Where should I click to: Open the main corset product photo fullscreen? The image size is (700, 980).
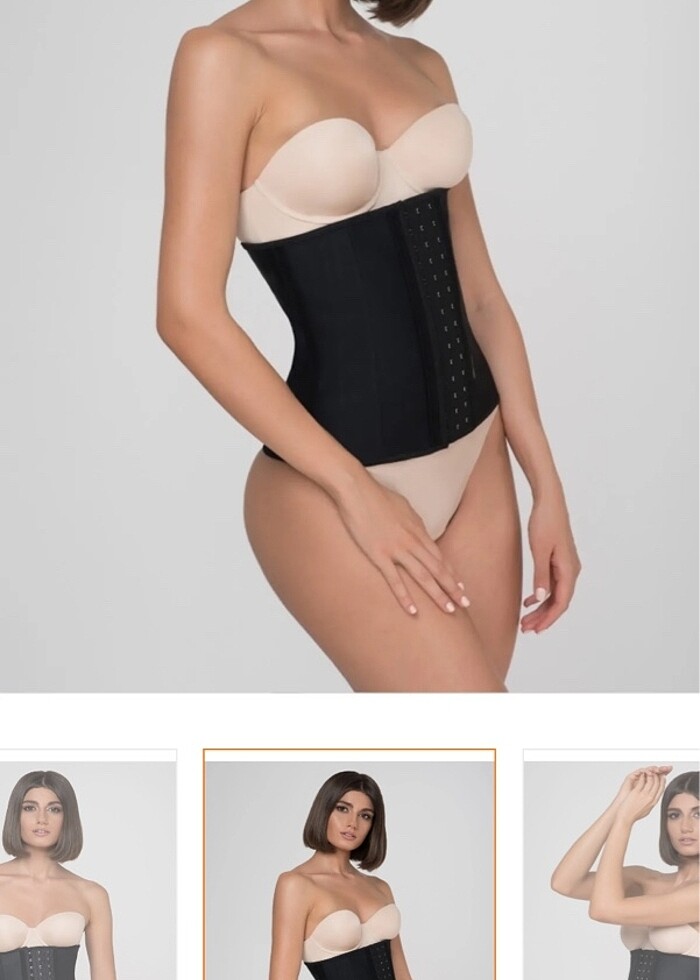350,345
